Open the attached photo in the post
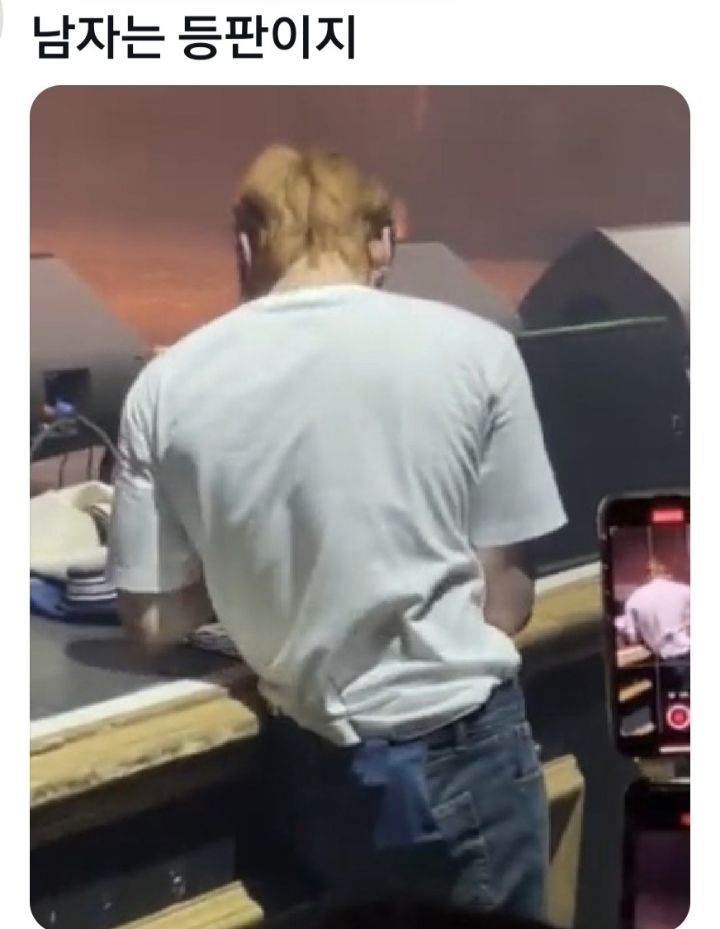This screenshot has height=929, width=720. 360,507
